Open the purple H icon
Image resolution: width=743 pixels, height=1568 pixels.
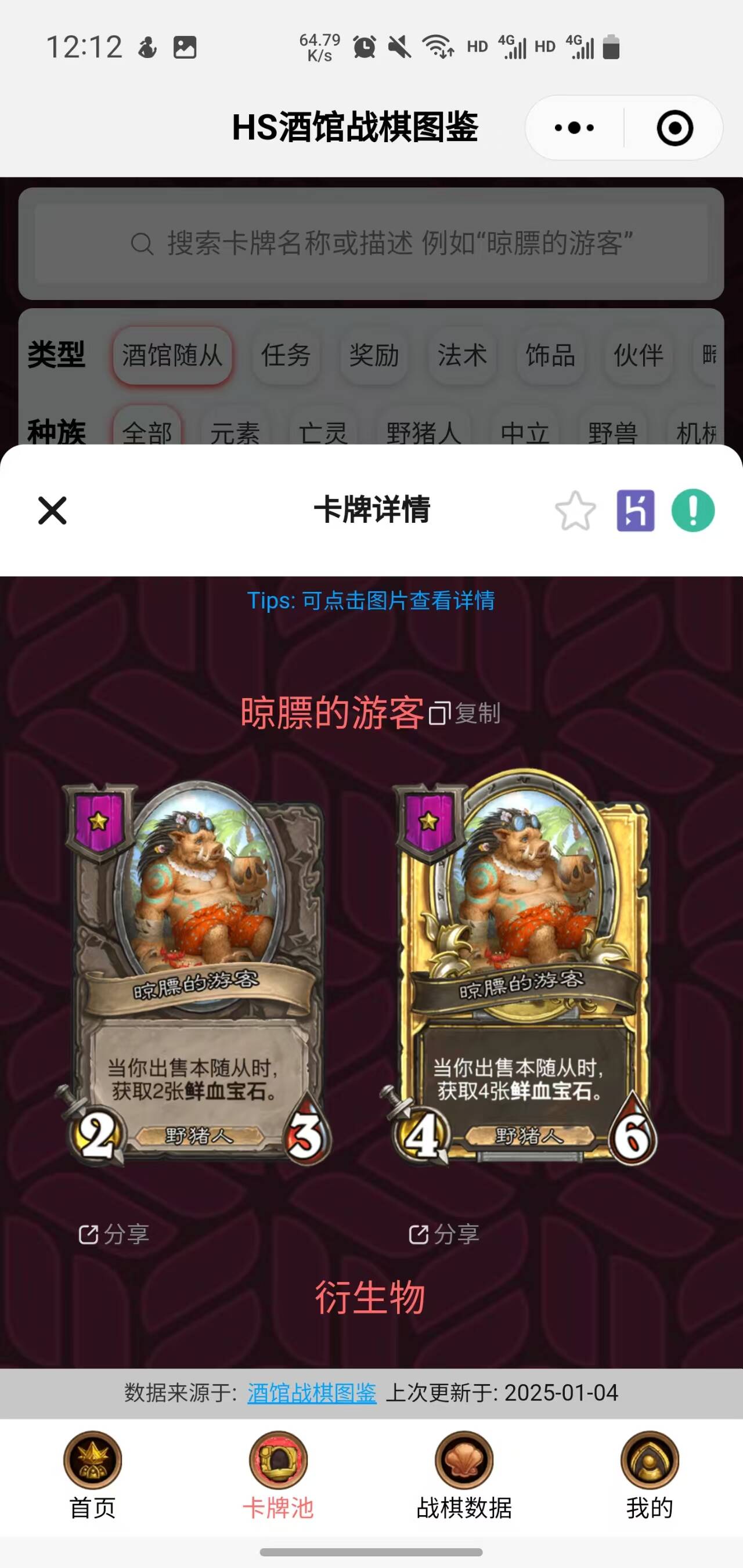(635, 511)
